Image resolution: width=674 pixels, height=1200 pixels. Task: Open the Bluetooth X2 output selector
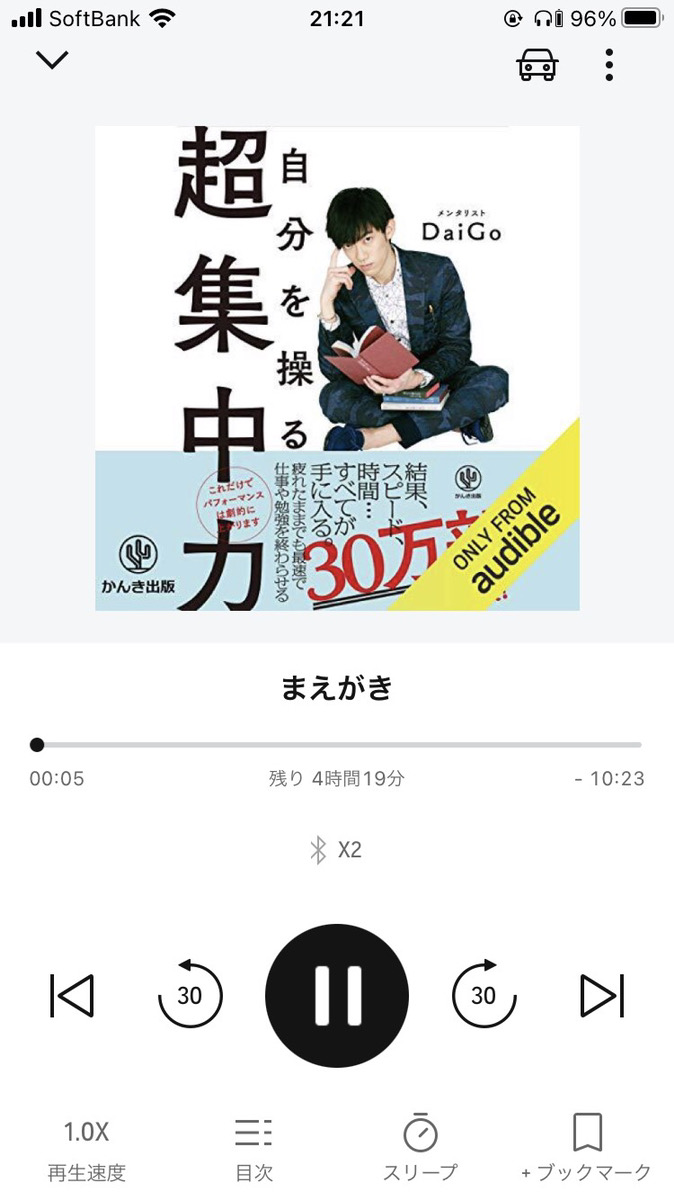click(x=336, y=850)
